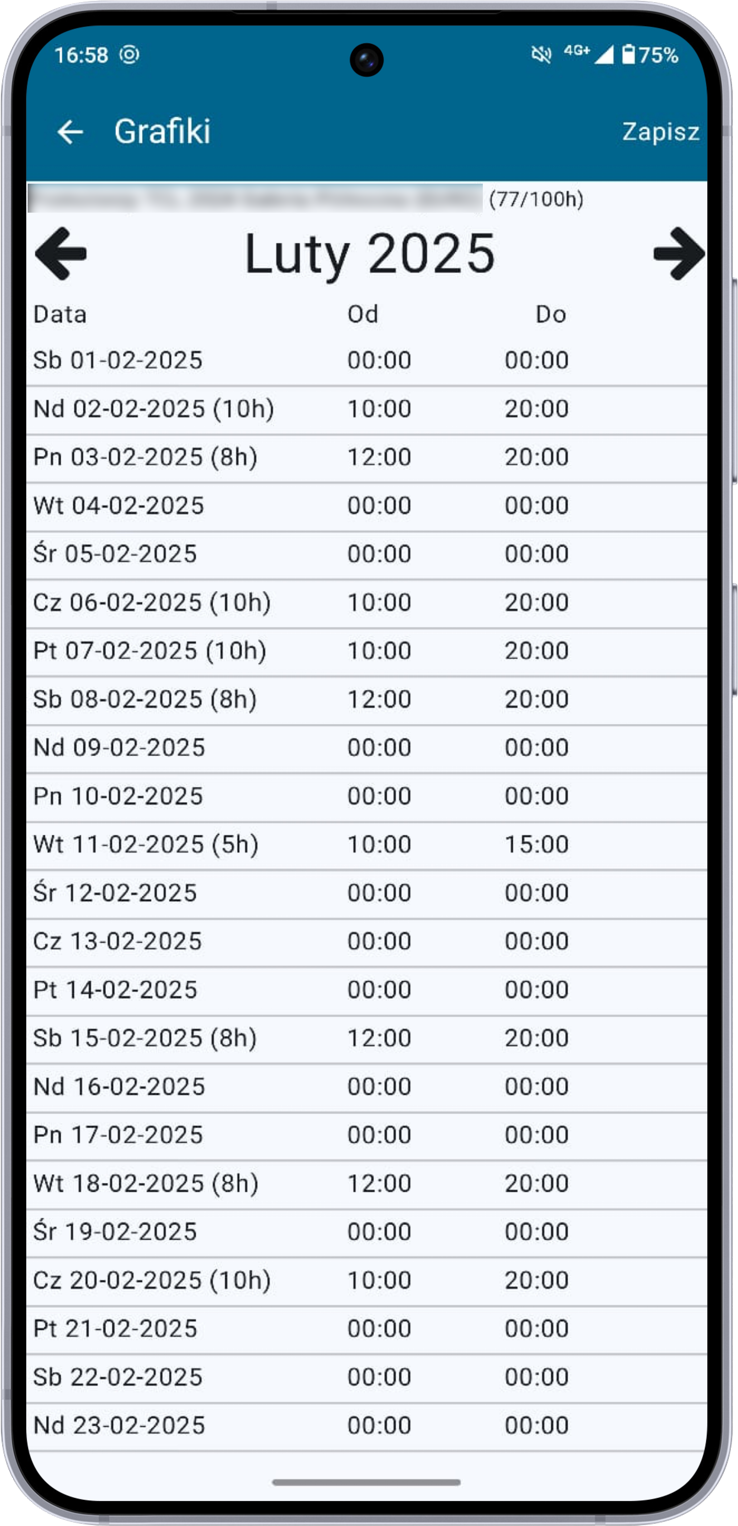Edit the Od time for Sb 01-02-2025

379,360
